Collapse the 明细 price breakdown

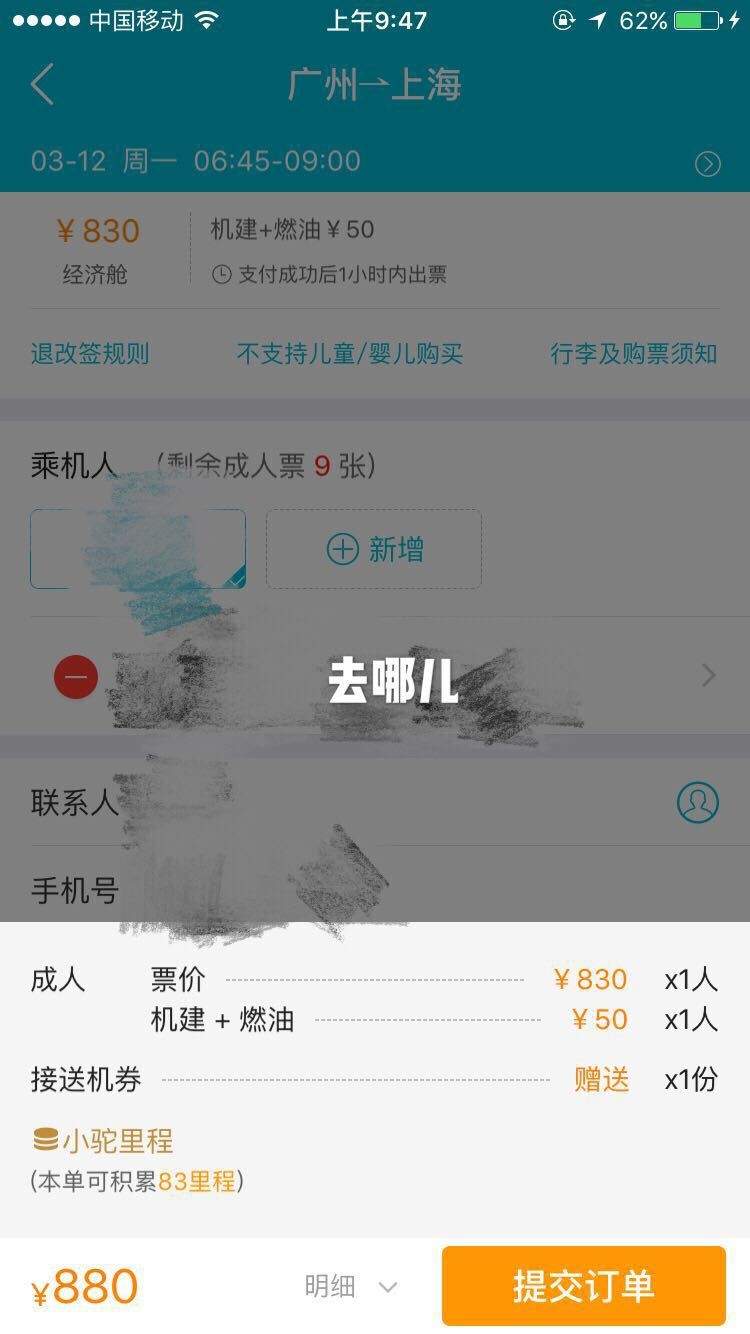coord(352,1286)
